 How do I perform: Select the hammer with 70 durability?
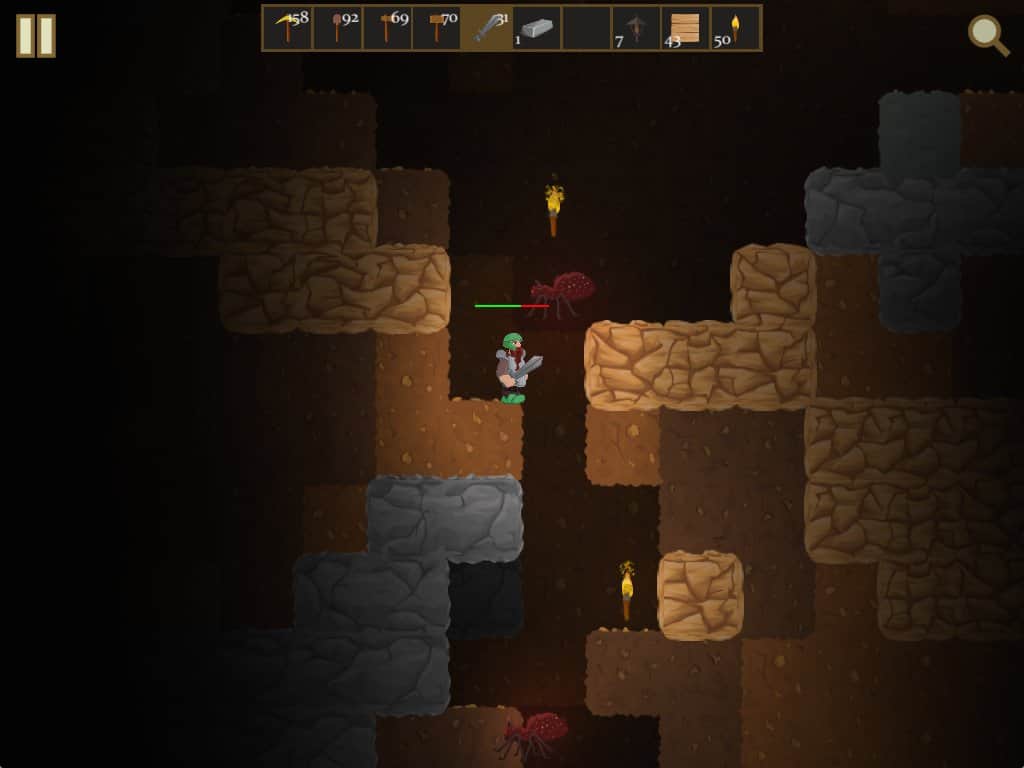(x=437, y=28)
